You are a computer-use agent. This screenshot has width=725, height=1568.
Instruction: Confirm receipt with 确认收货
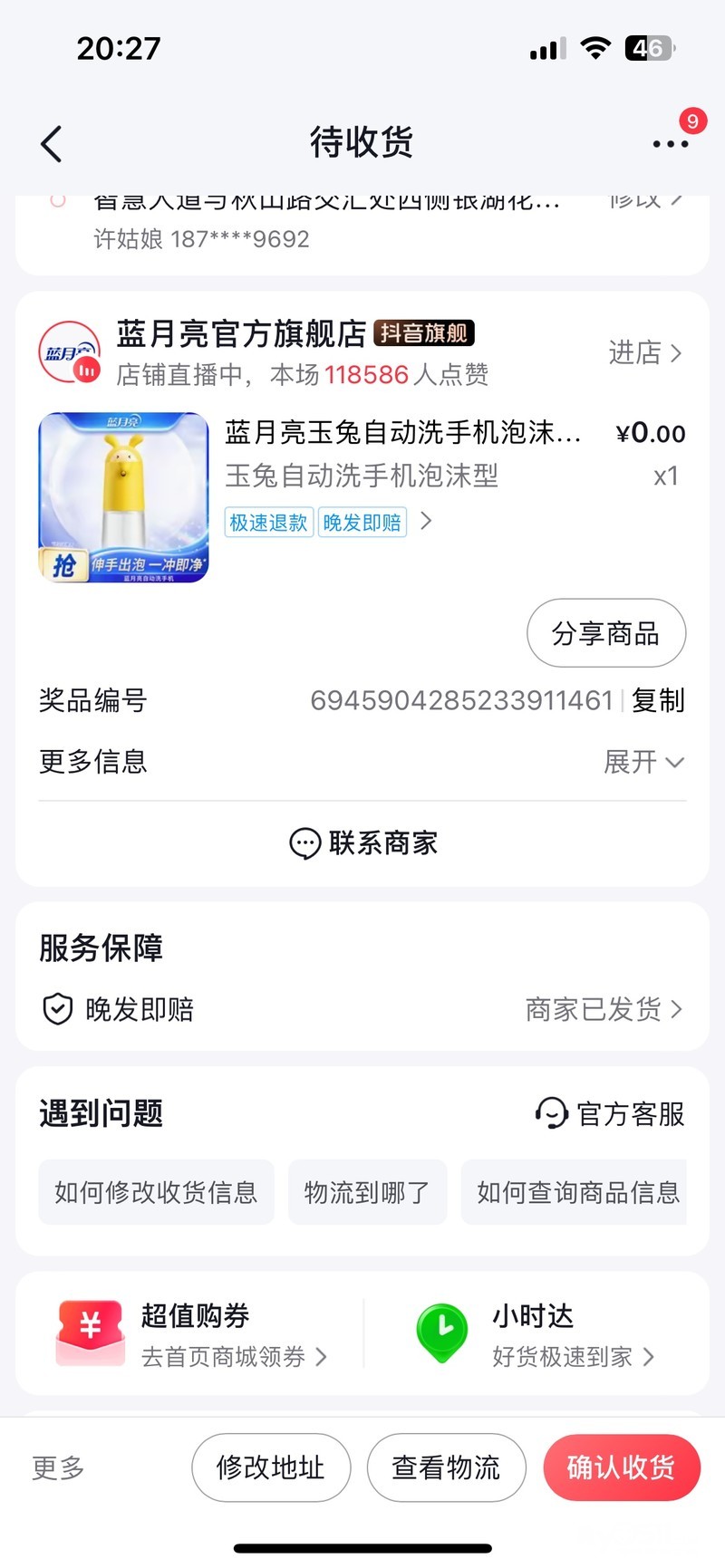[x=622, y=1467]
